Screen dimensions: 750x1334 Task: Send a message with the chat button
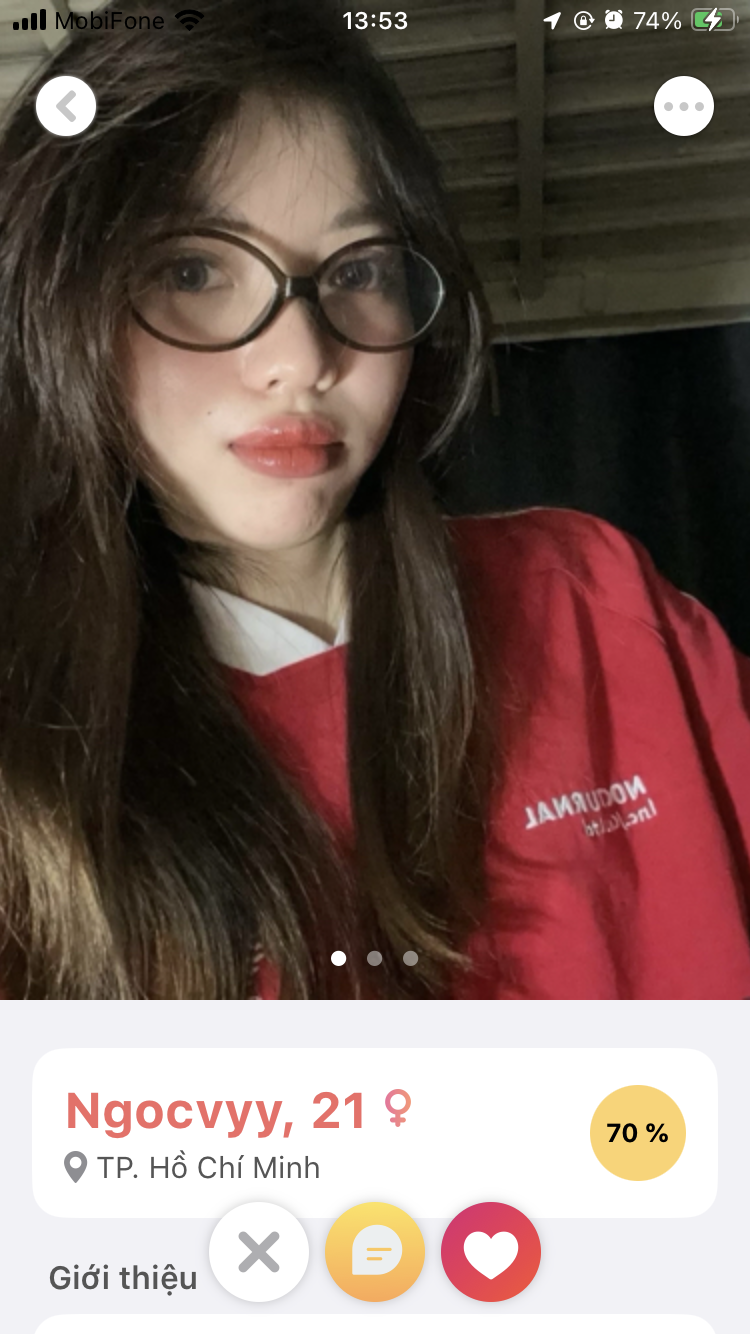click(375, 1252)
